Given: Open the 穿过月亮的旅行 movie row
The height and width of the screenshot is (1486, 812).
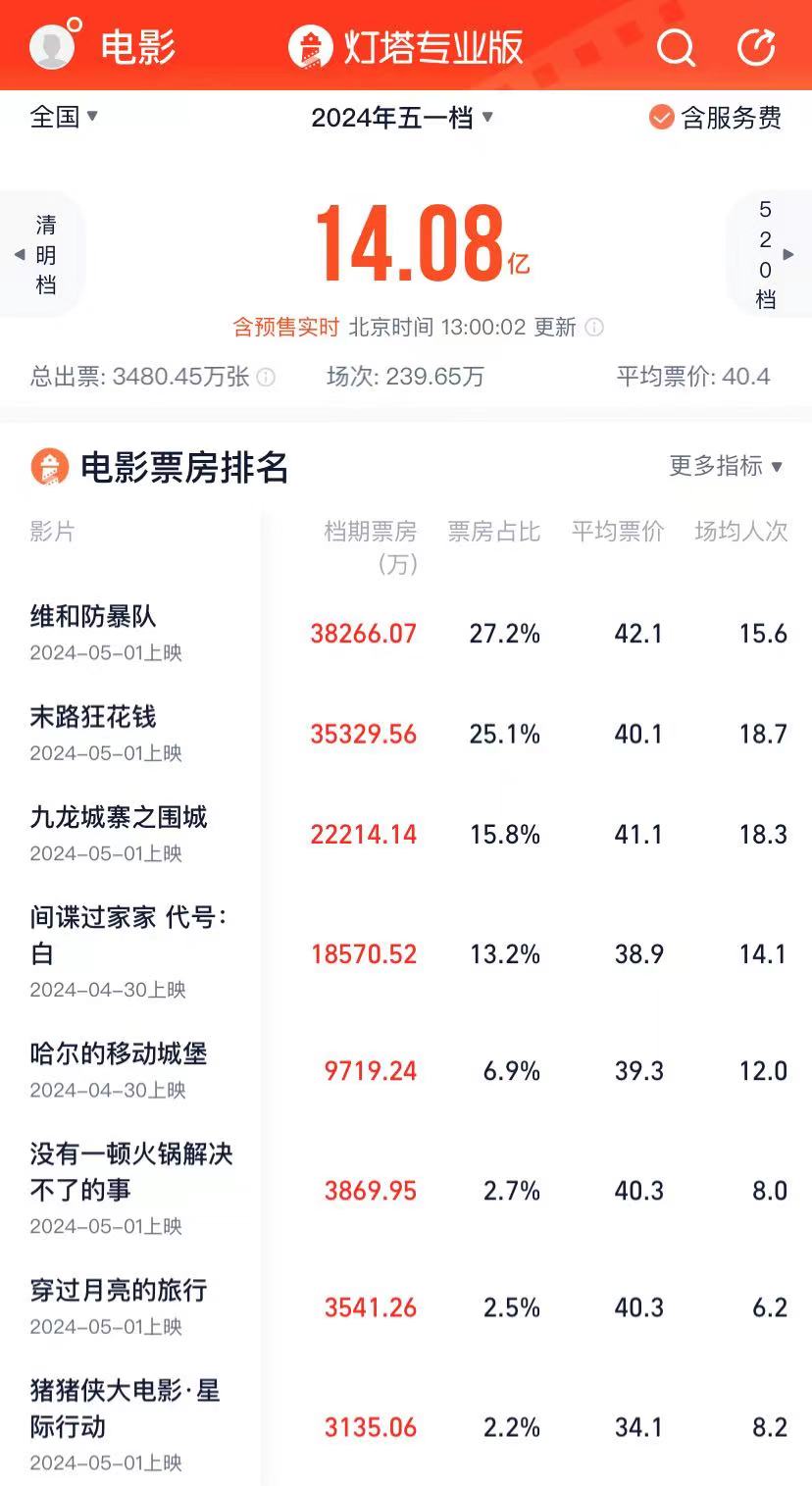Looking at the screenshot, I should [x=406, y=1307].
